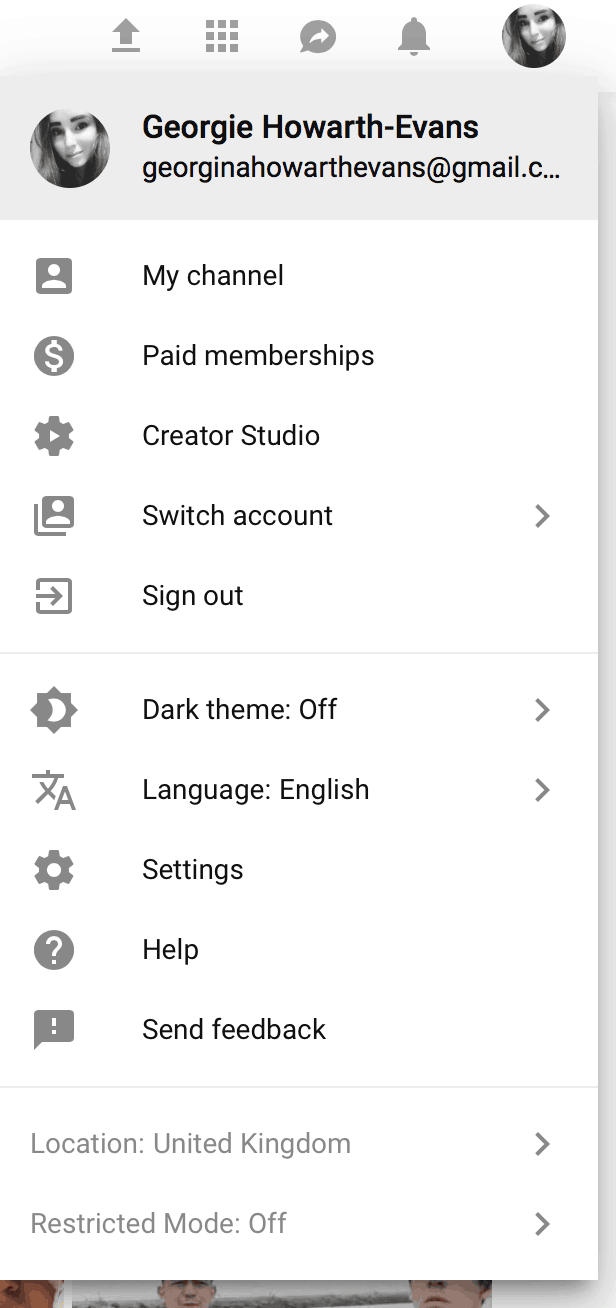The width and height of the screenshot is (616, 1308).
Task: Change the Language: English setting
Action: pyautogui.click(x=299, y=790)
